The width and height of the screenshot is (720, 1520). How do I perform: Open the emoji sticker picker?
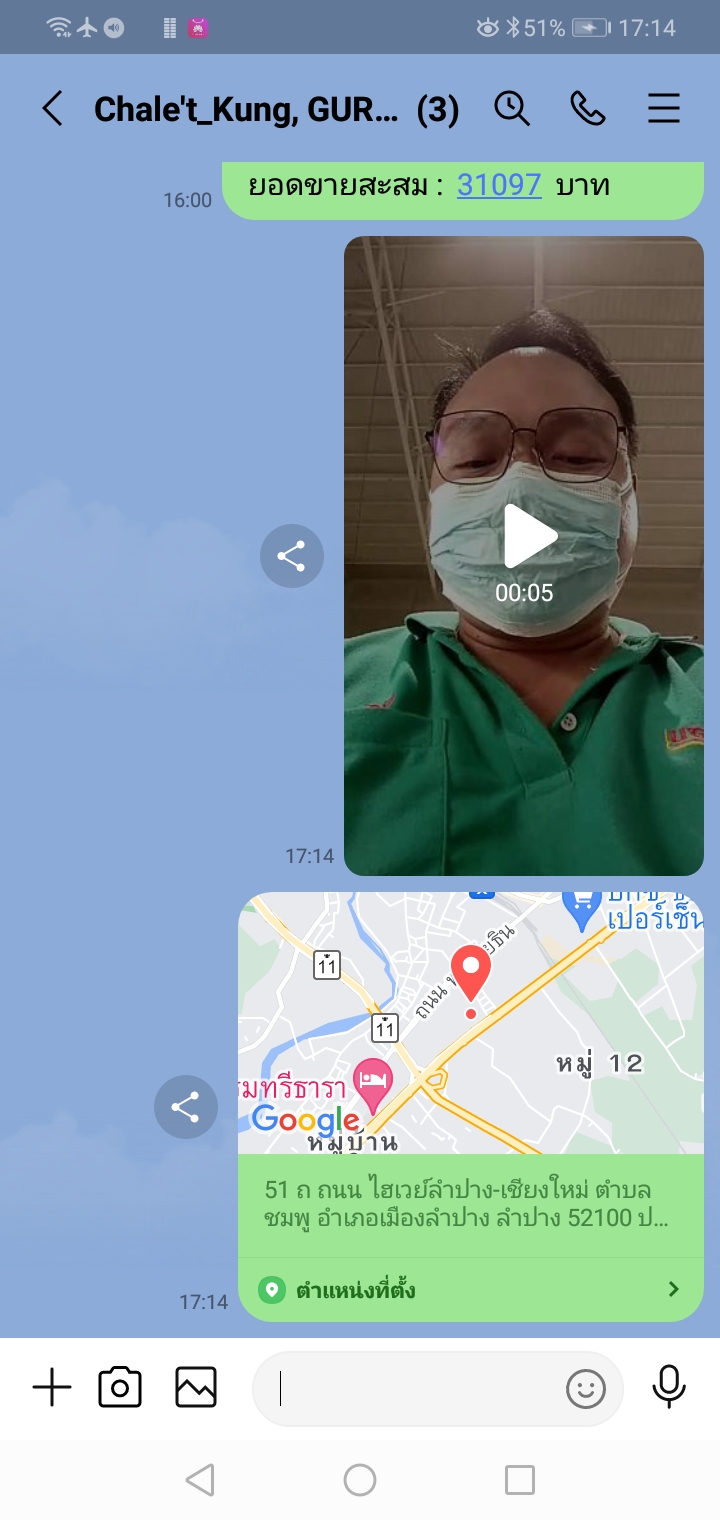click(x=586, y=1388)
